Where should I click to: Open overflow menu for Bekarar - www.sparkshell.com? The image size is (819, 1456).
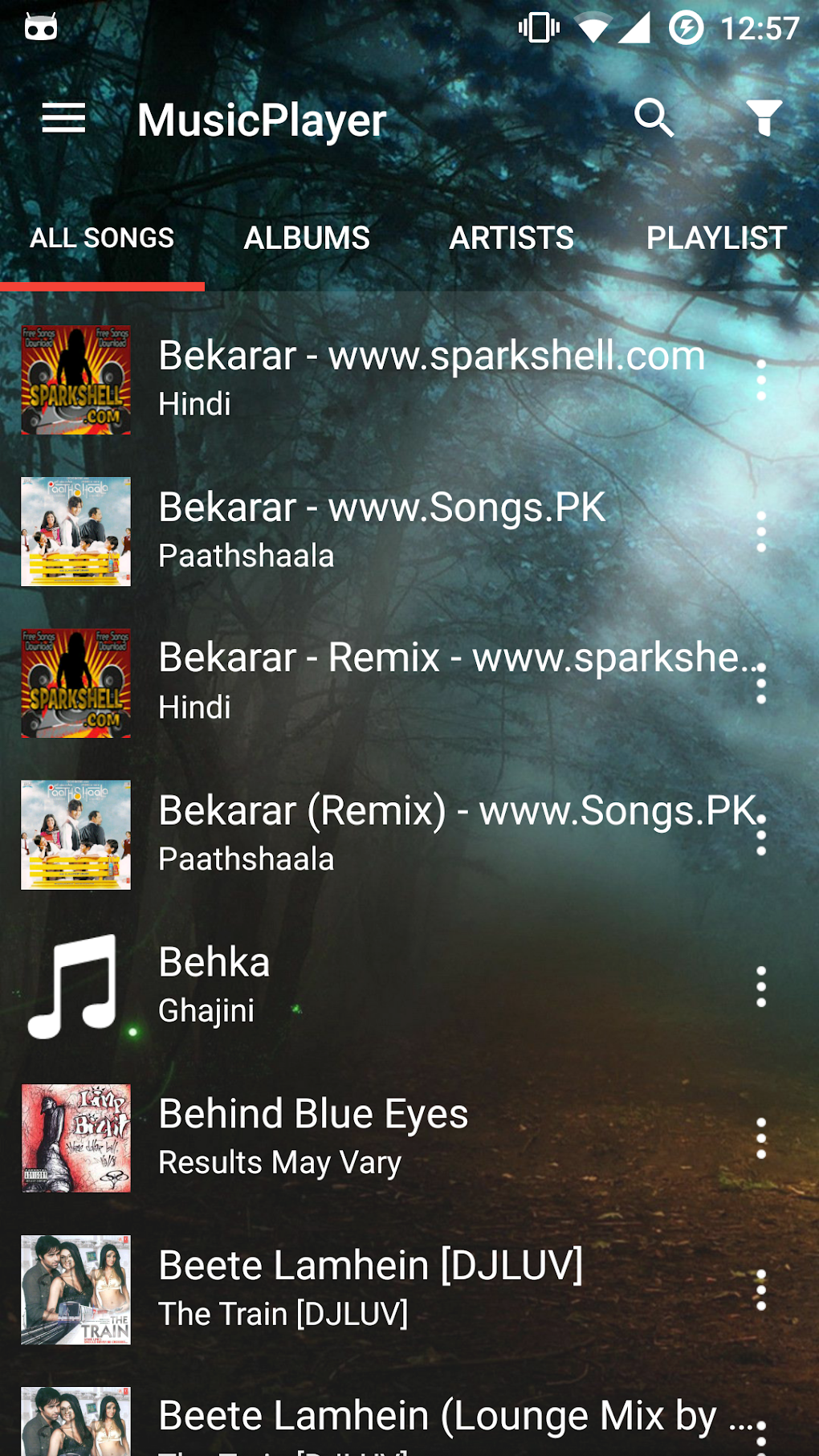tap(759, 380)
